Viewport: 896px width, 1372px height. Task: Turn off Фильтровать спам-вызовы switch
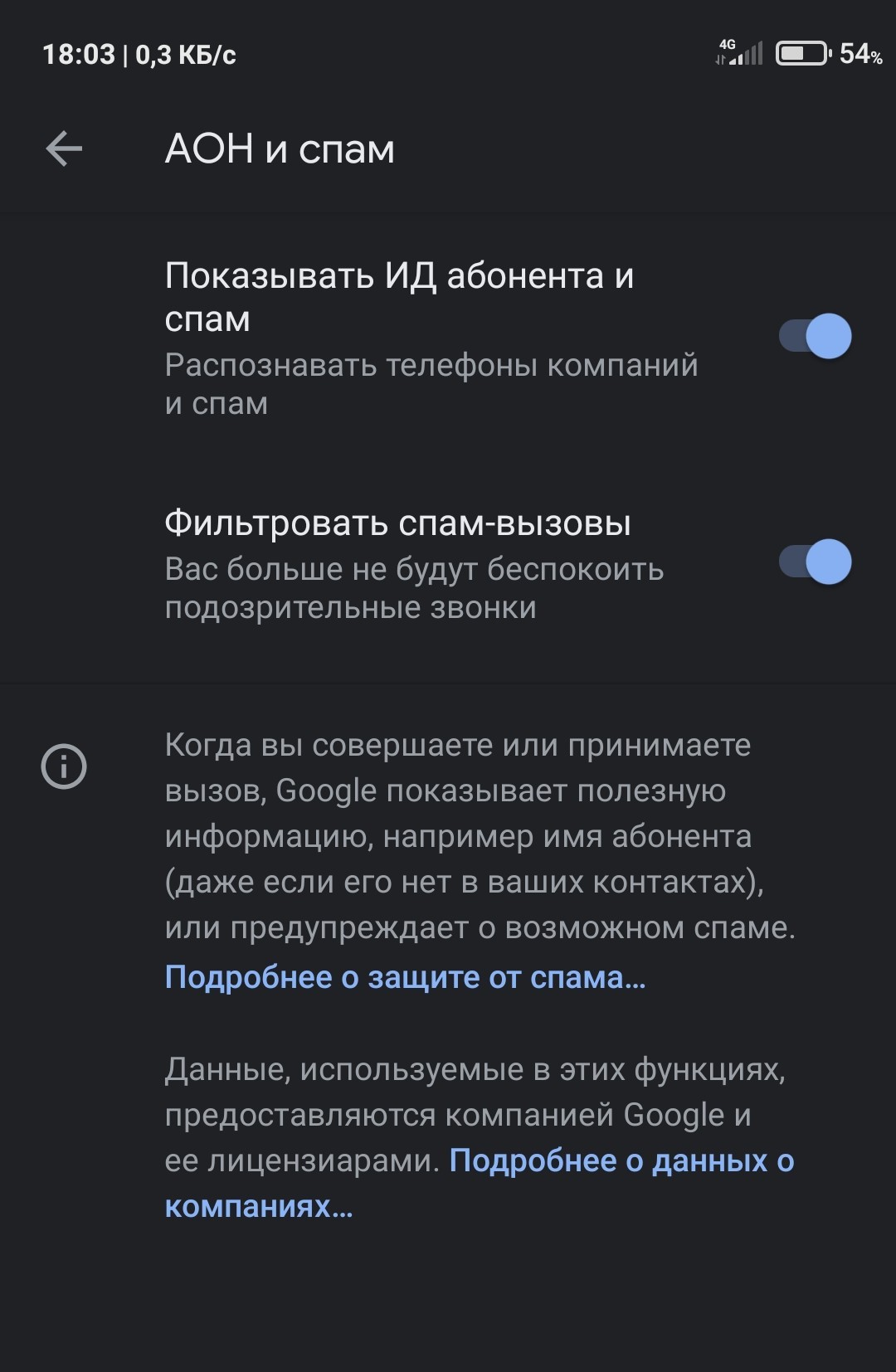[x=815, y=562]
